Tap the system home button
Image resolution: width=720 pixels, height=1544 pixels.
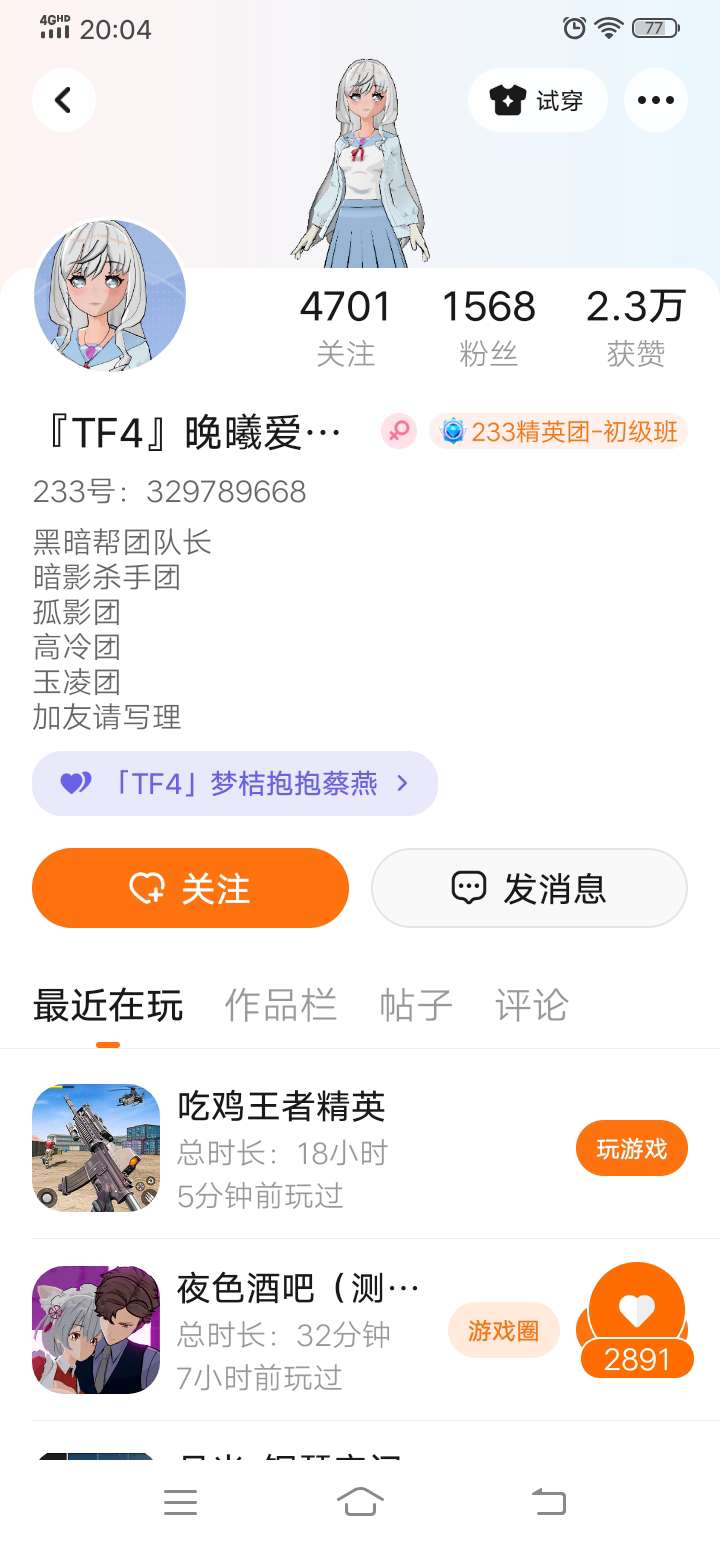coord(360,1502)
